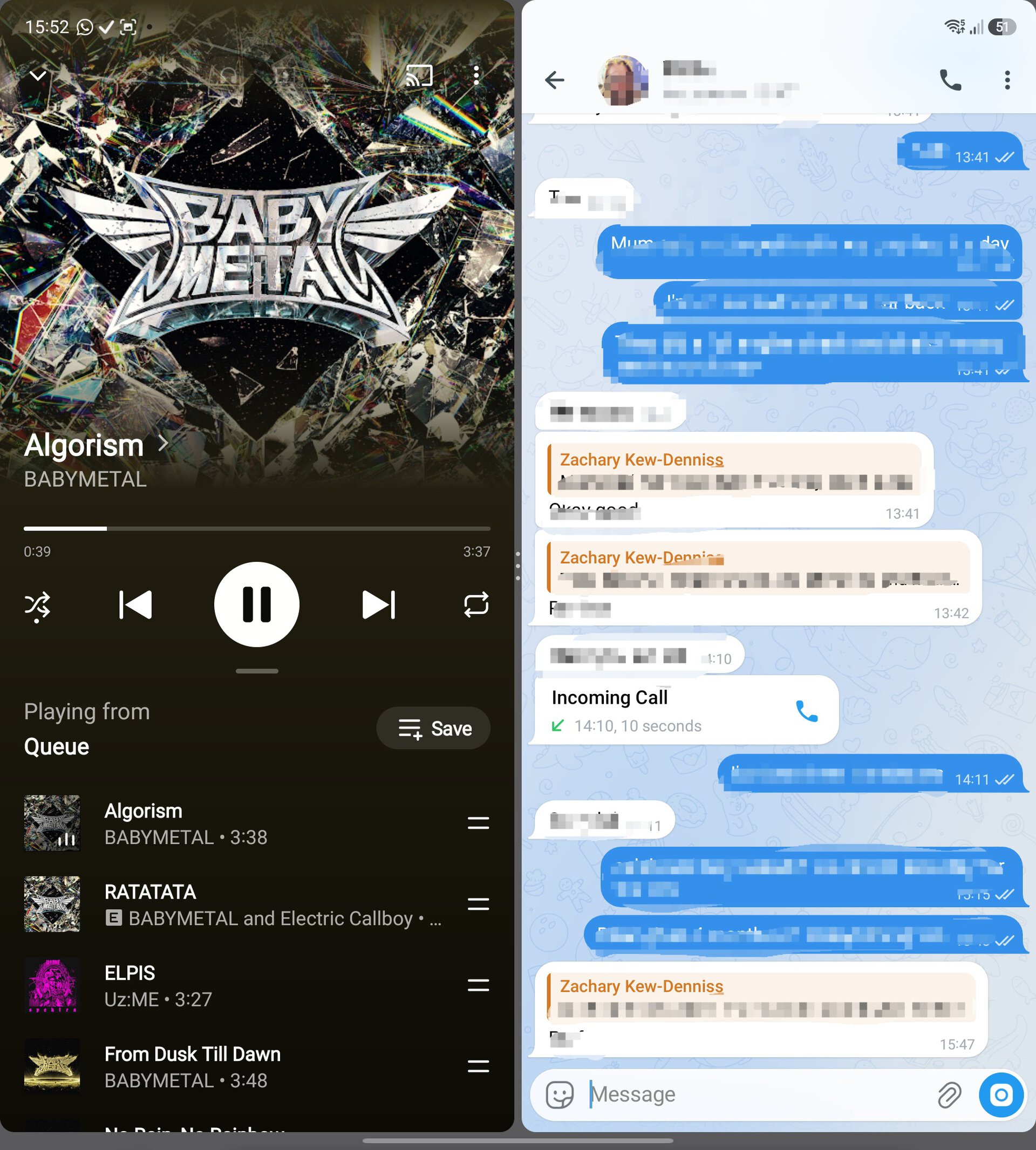Open the Algorism song title chevron
1036x1150 pixels.
point(163,443)
